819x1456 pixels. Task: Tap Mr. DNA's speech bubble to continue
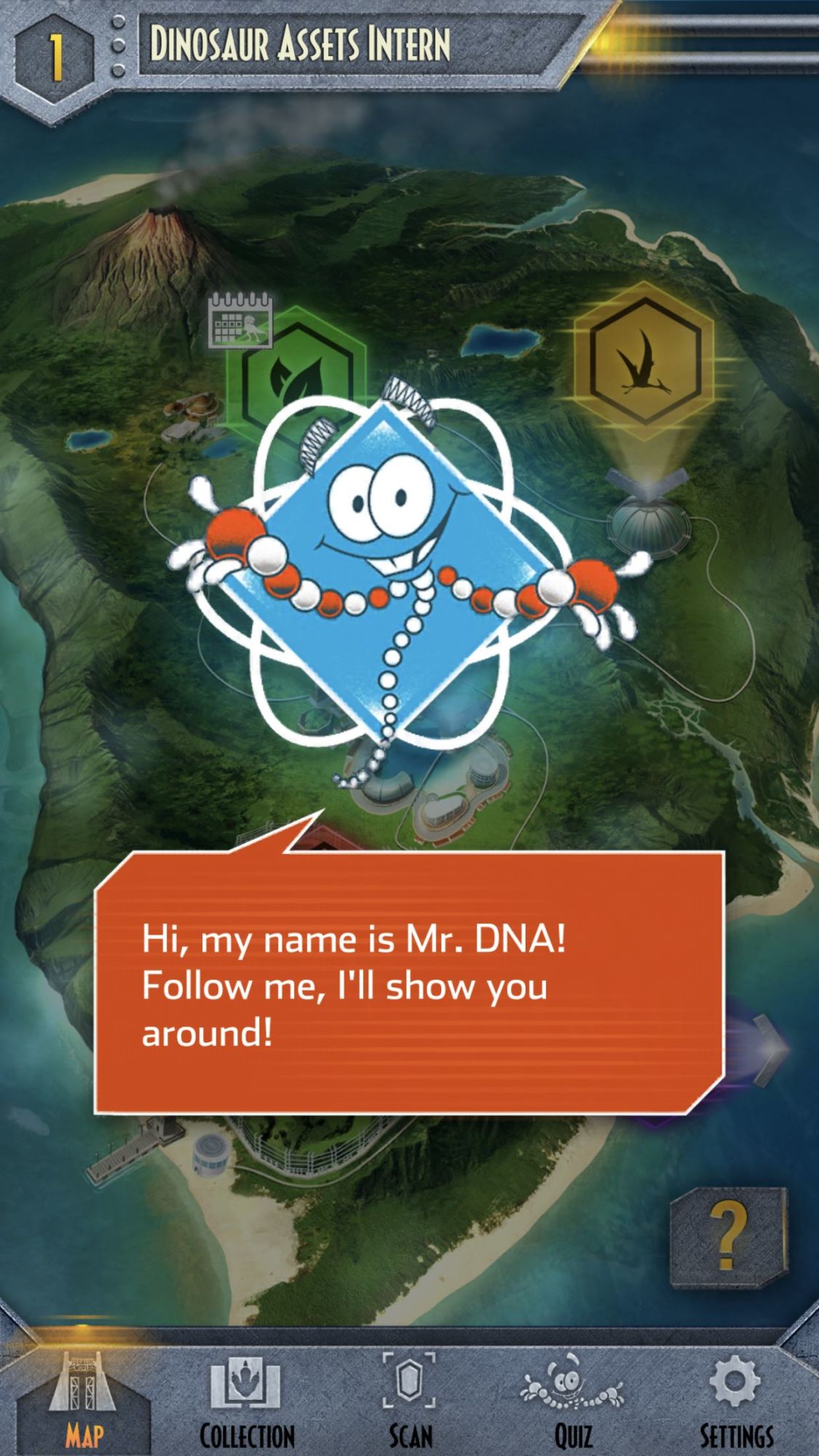point(409,983)
